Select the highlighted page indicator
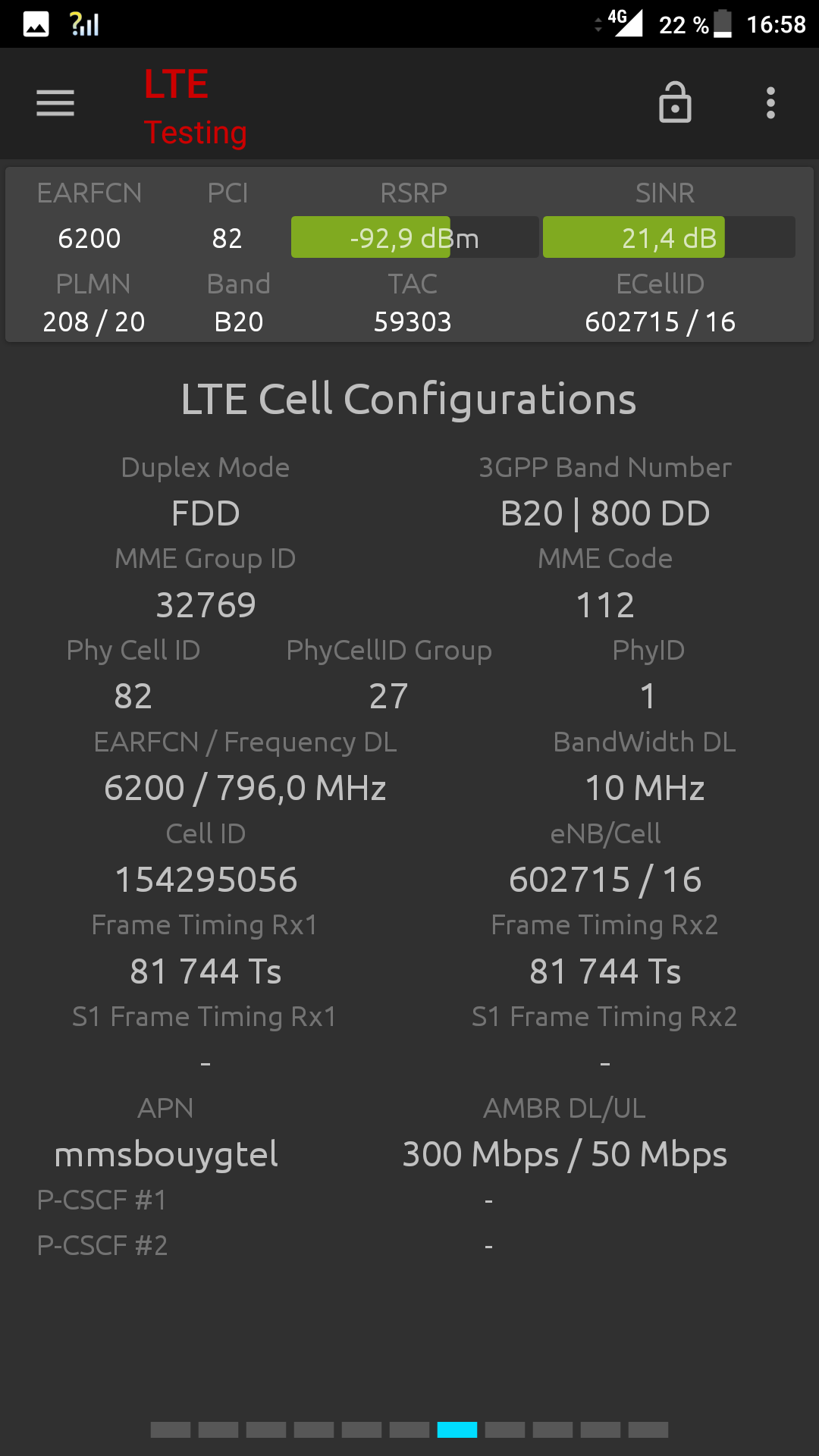819x1456 pixels. tap(457, 1429)
